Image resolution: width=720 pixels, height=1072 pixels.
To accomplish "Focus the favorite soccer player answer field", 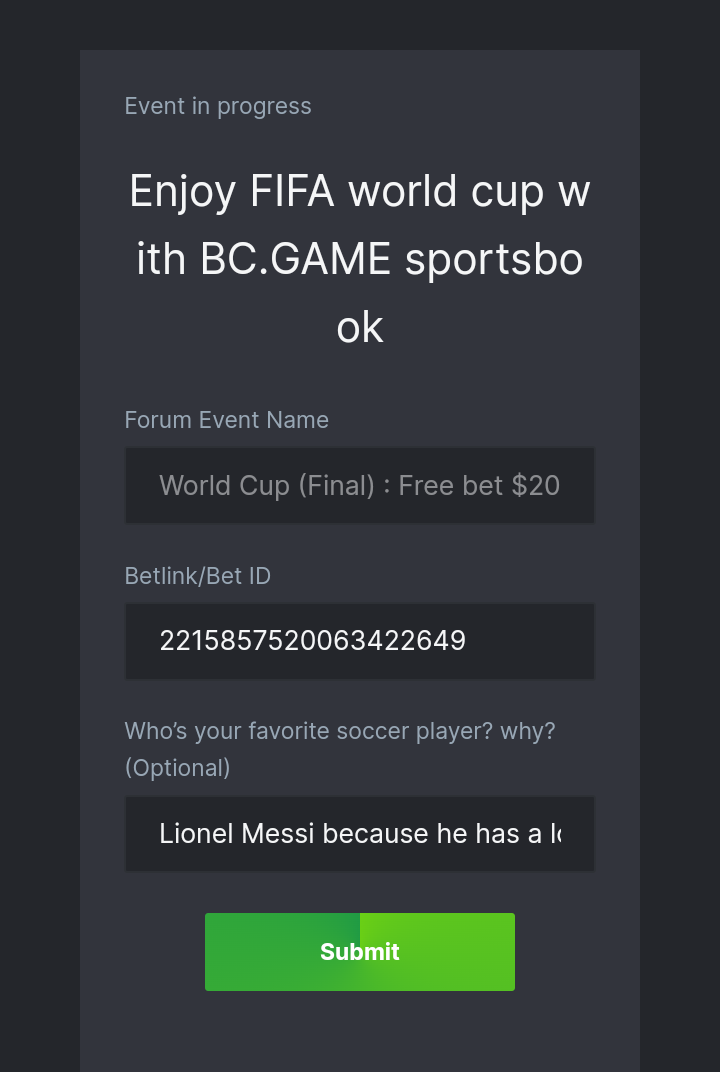I will point(359,833).
